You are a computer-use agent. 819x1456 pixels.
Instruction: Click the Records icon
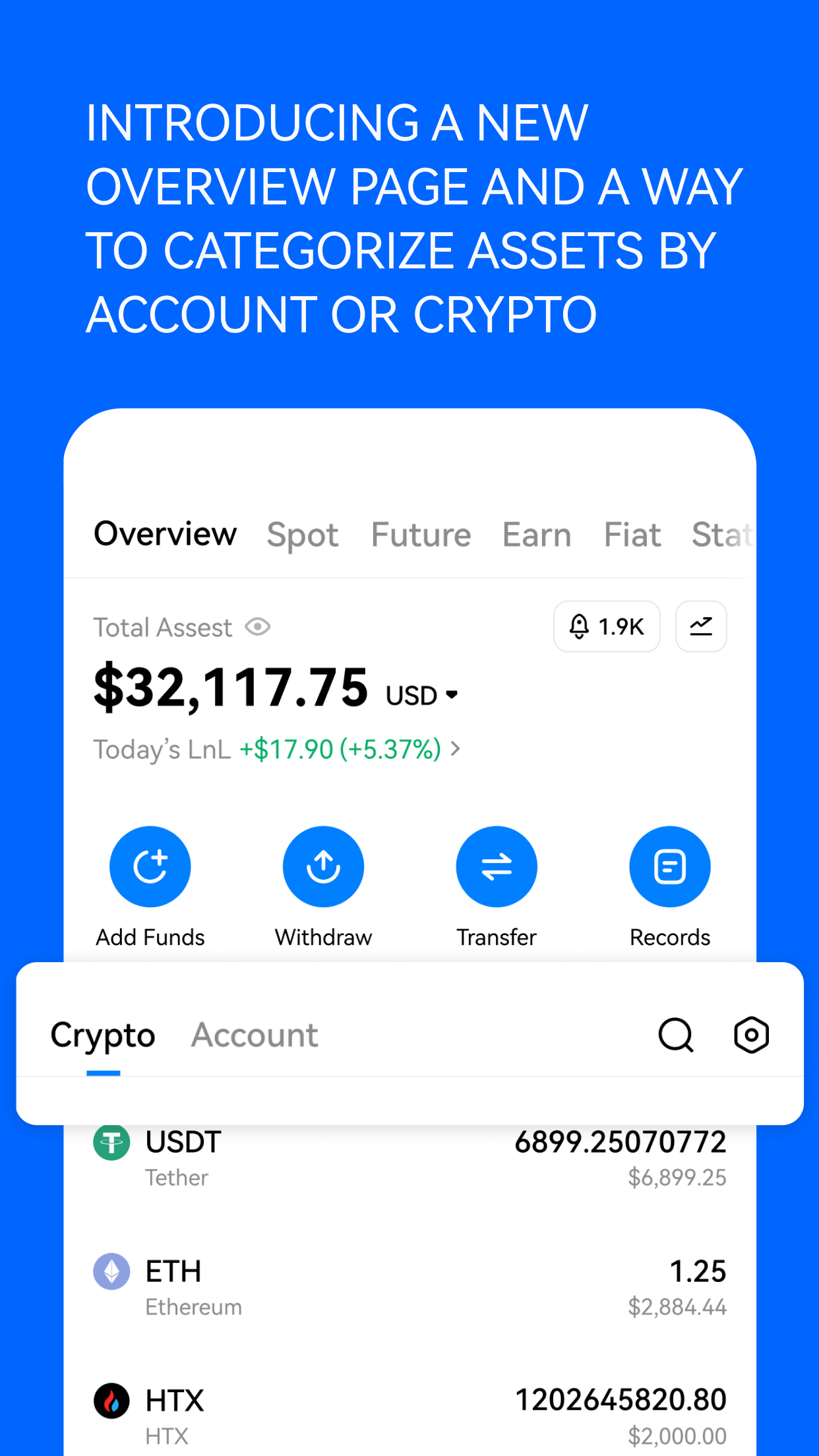(x=670, y=866)
